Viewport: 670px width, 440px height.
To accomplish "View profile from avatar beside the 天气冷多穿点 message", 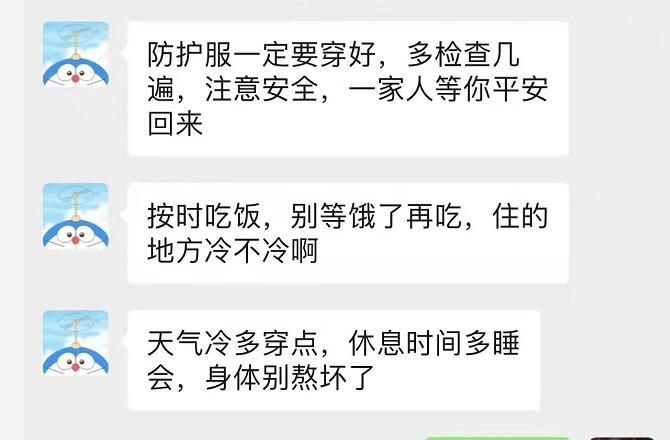I will pos(75,343).
